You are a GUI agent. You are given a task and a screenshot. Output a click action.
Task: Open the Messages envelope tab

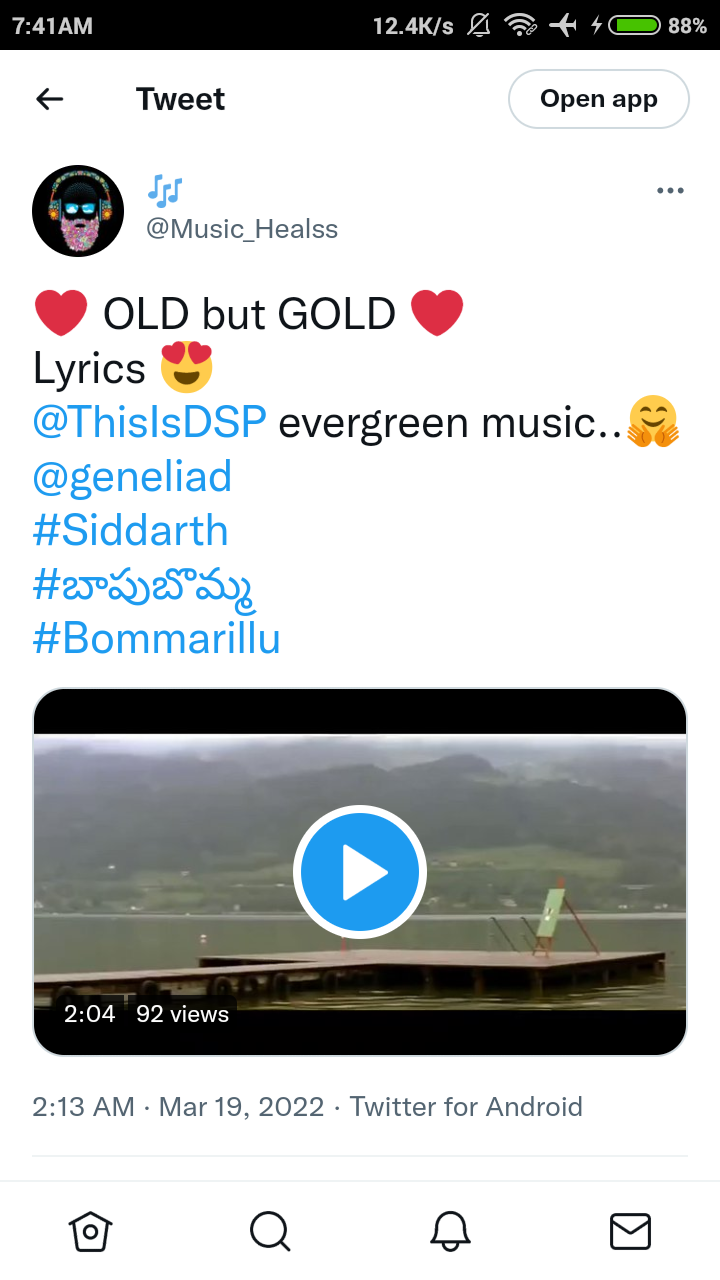[630, 1231]
